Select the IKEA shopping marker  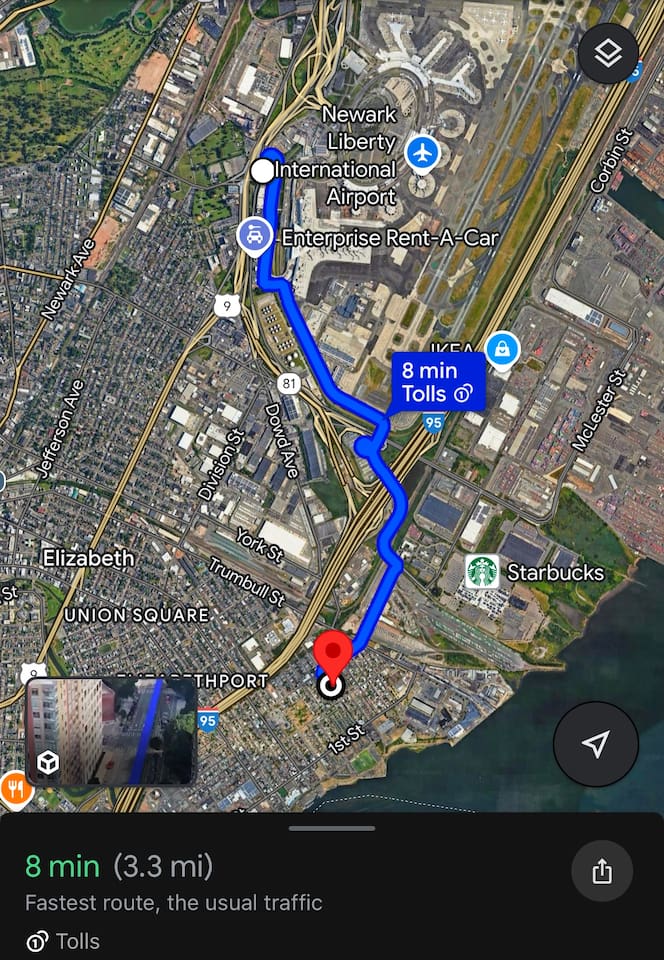[x=502, y=350]
